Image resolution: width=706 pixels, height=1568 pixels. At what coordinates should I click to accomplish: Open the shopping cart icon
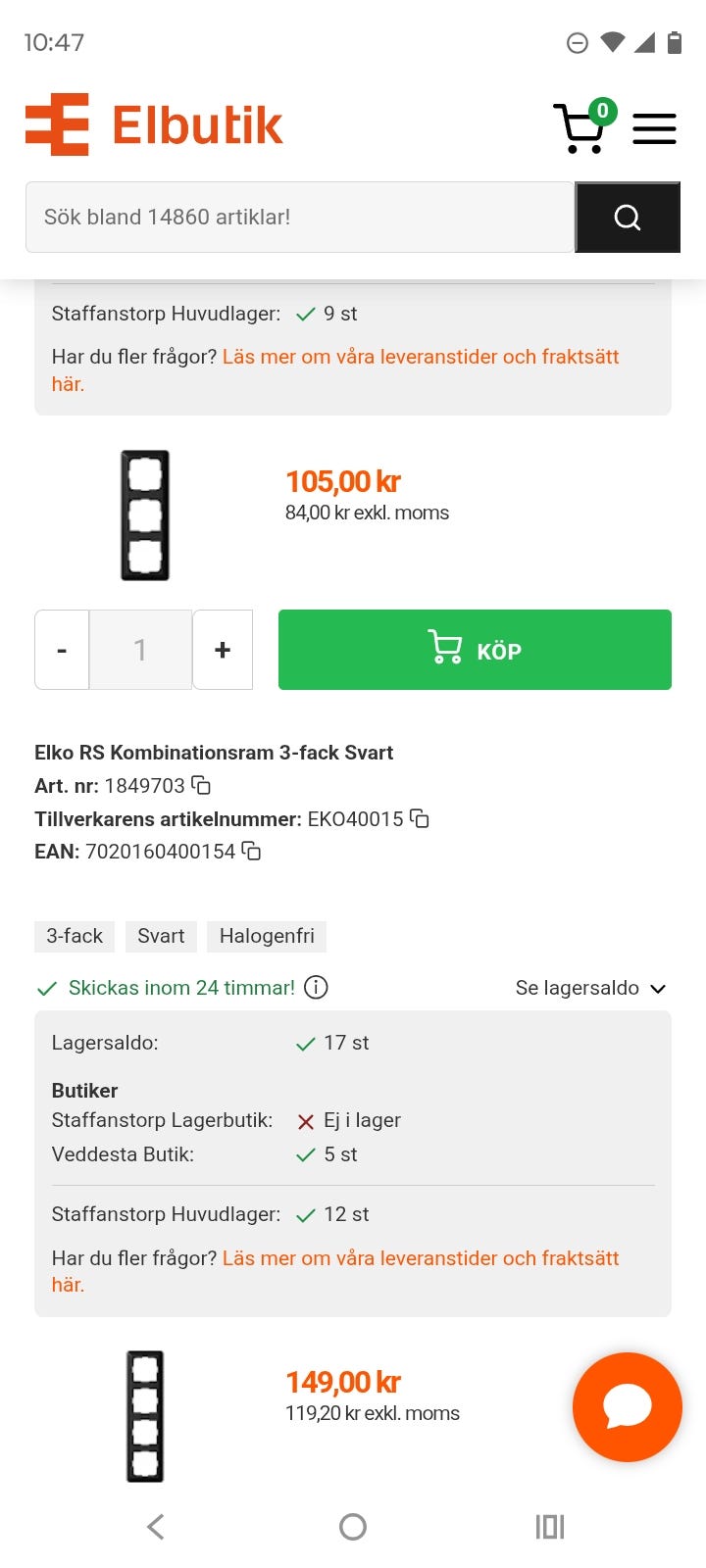(x=581, y=127)
